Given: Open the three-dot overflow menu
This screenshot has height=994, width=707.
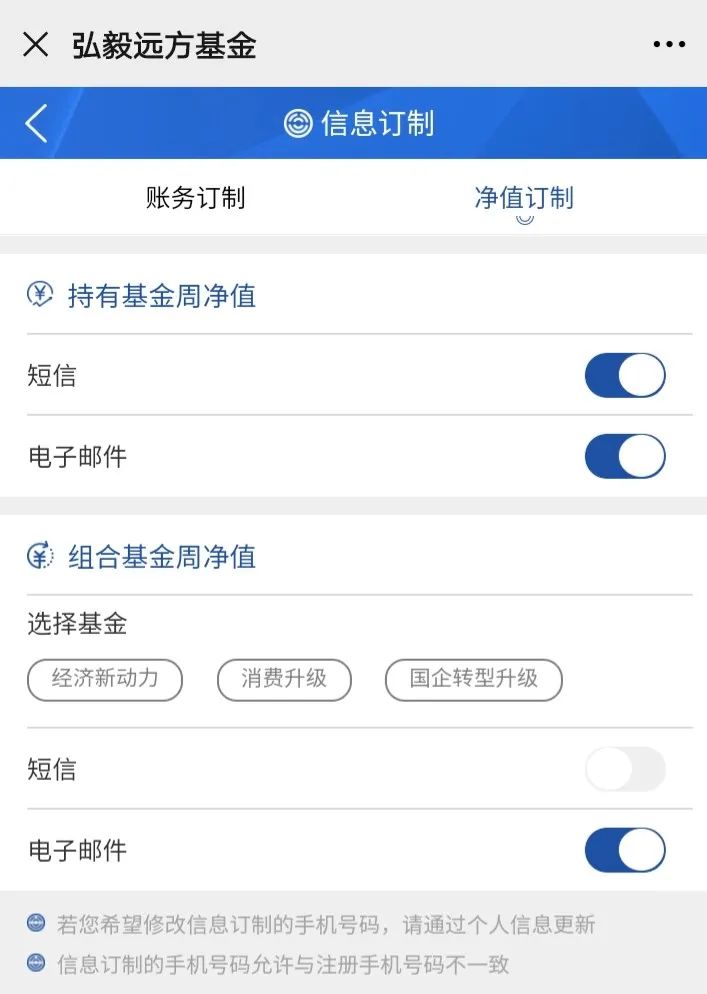Looking at the screenshot, I should coord(669,45).
